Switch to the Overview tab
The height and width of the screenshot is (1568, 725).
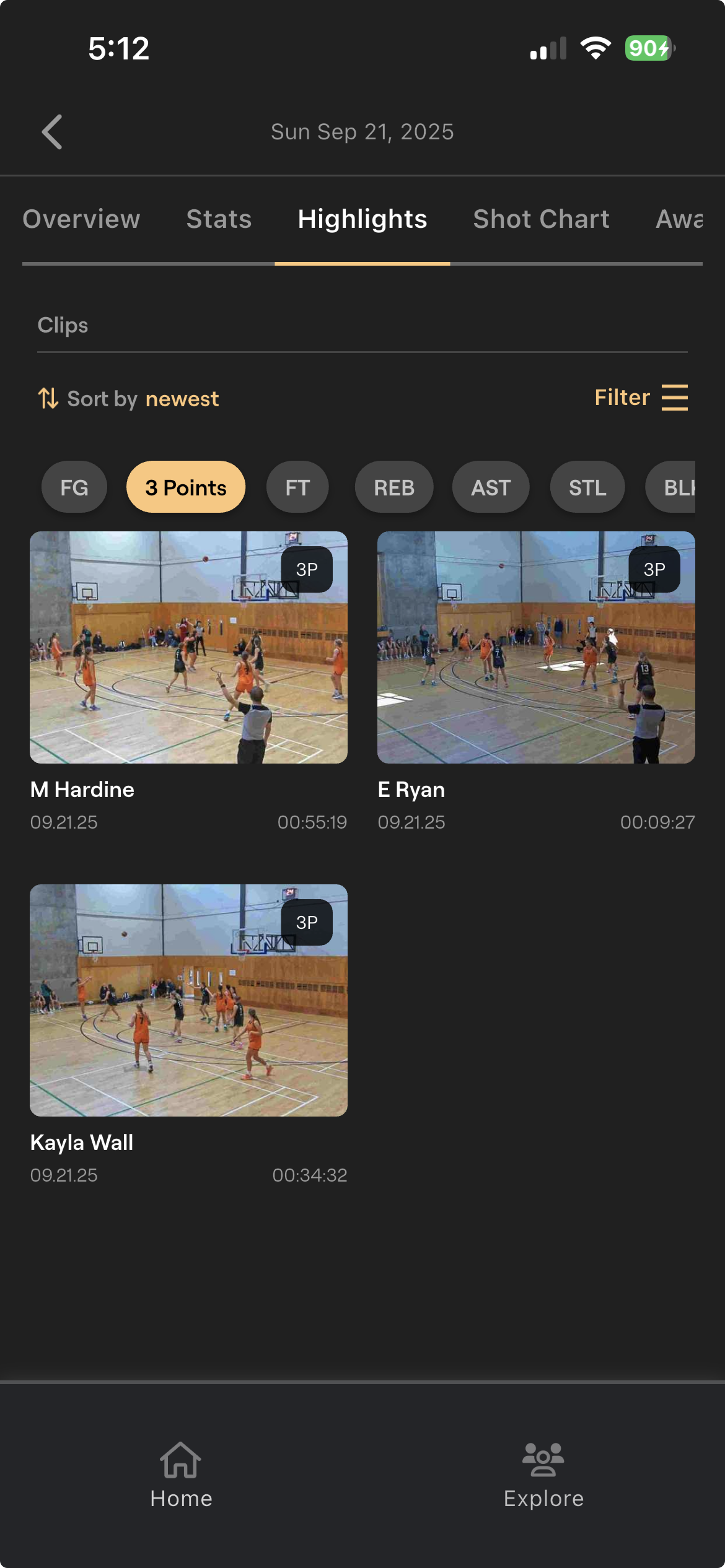[81, 219]
